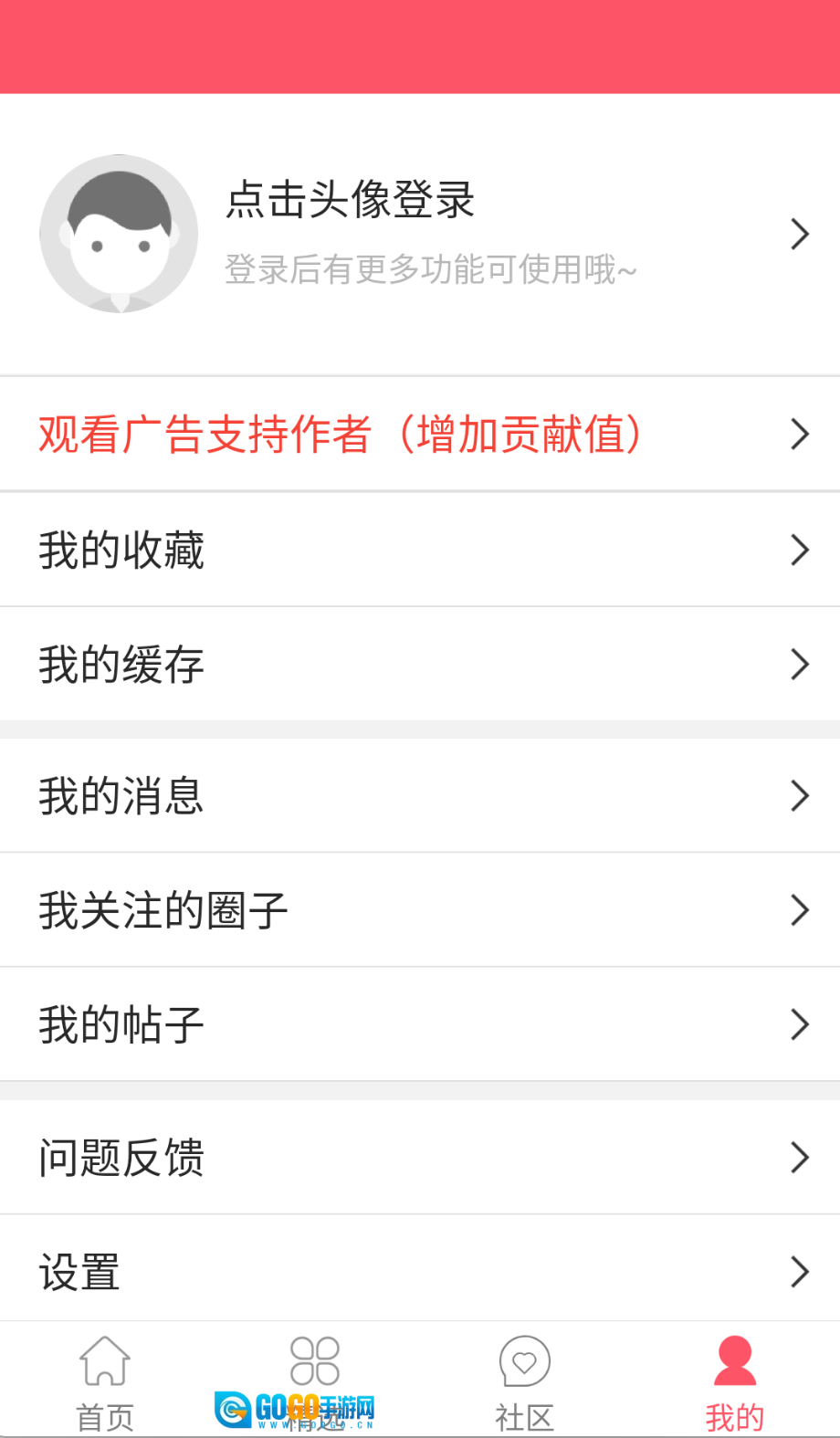
Task: Switch to the 首页 tab
Action: [x=105, y=1380]
